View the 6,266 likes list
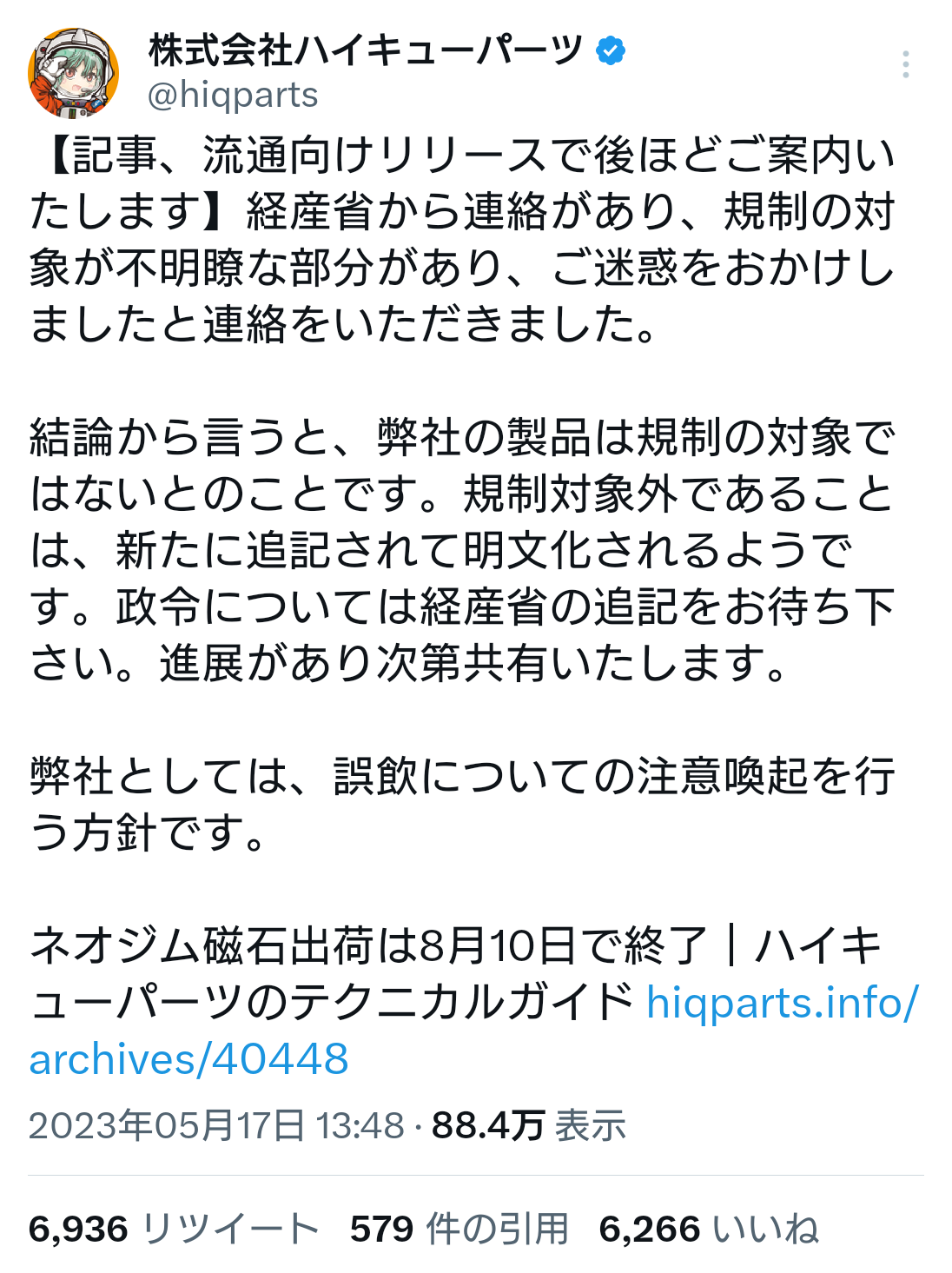This screenshot has height=1273, width=952. click(708, 1229)
